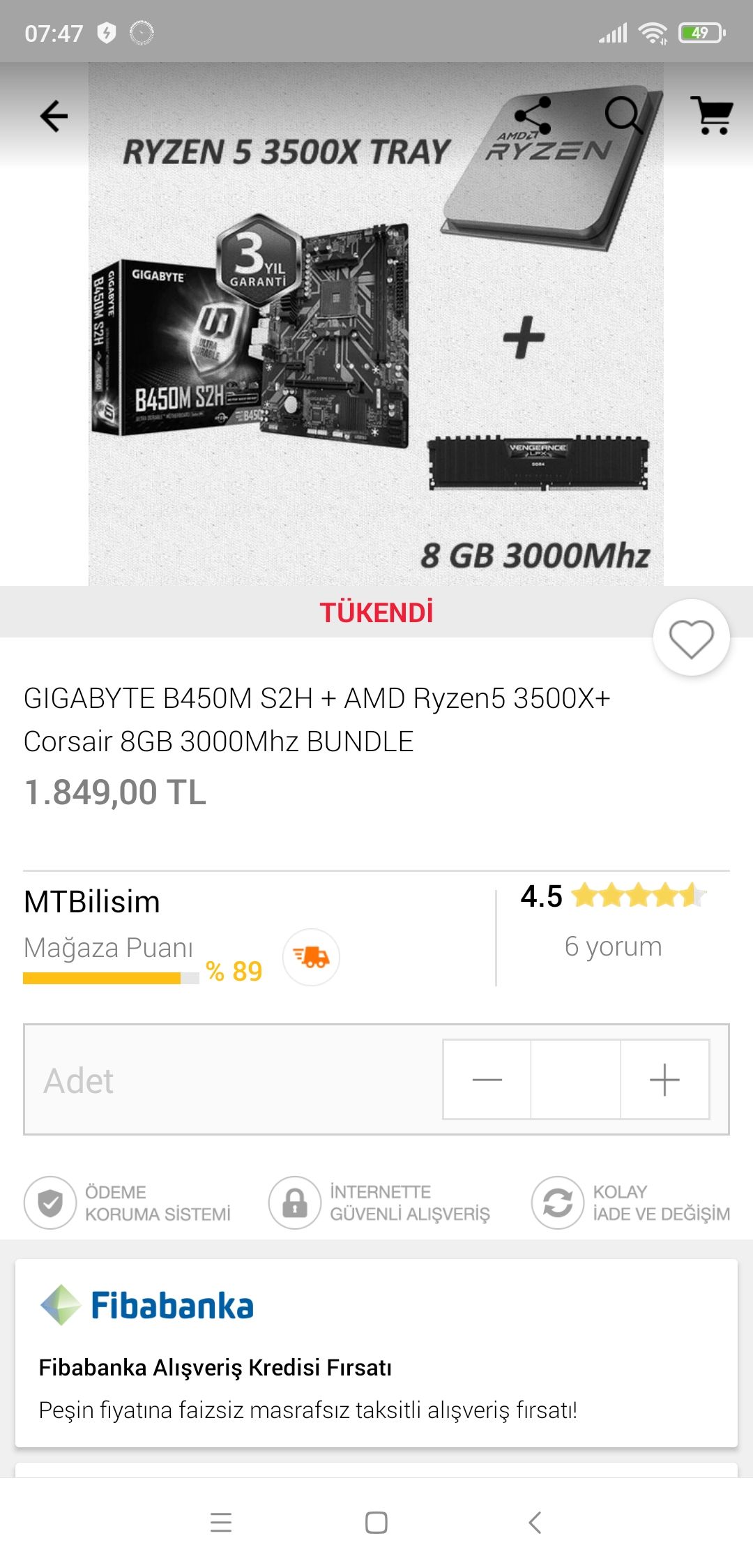Image resolution: width=753 pixels, height=1568 pixels.
Task: Tap the system home button
Action: [376, 1522]
